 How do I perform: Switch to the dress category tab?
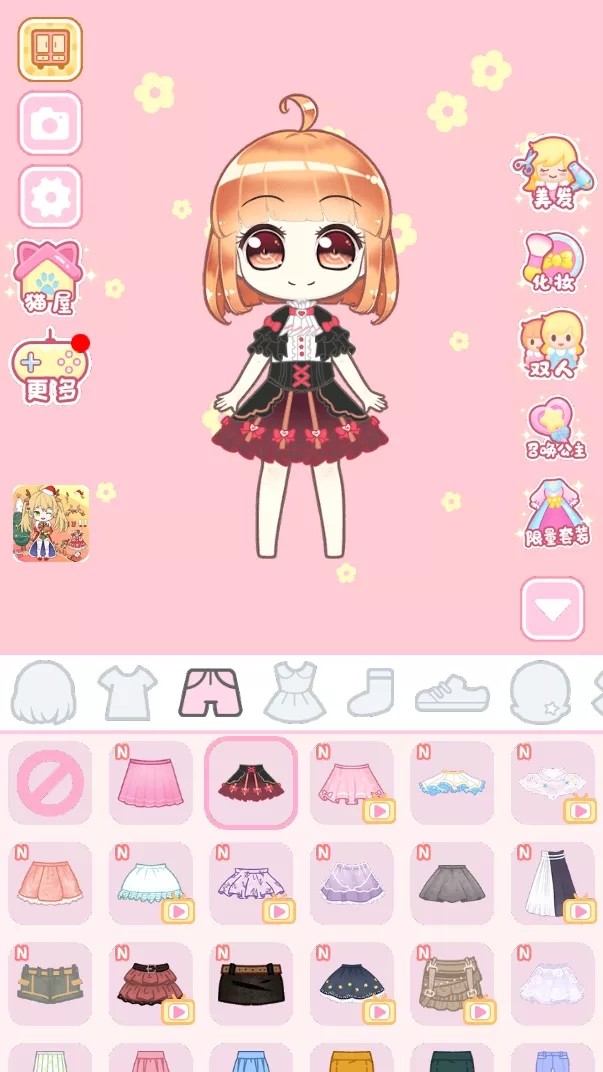point(295,692)
